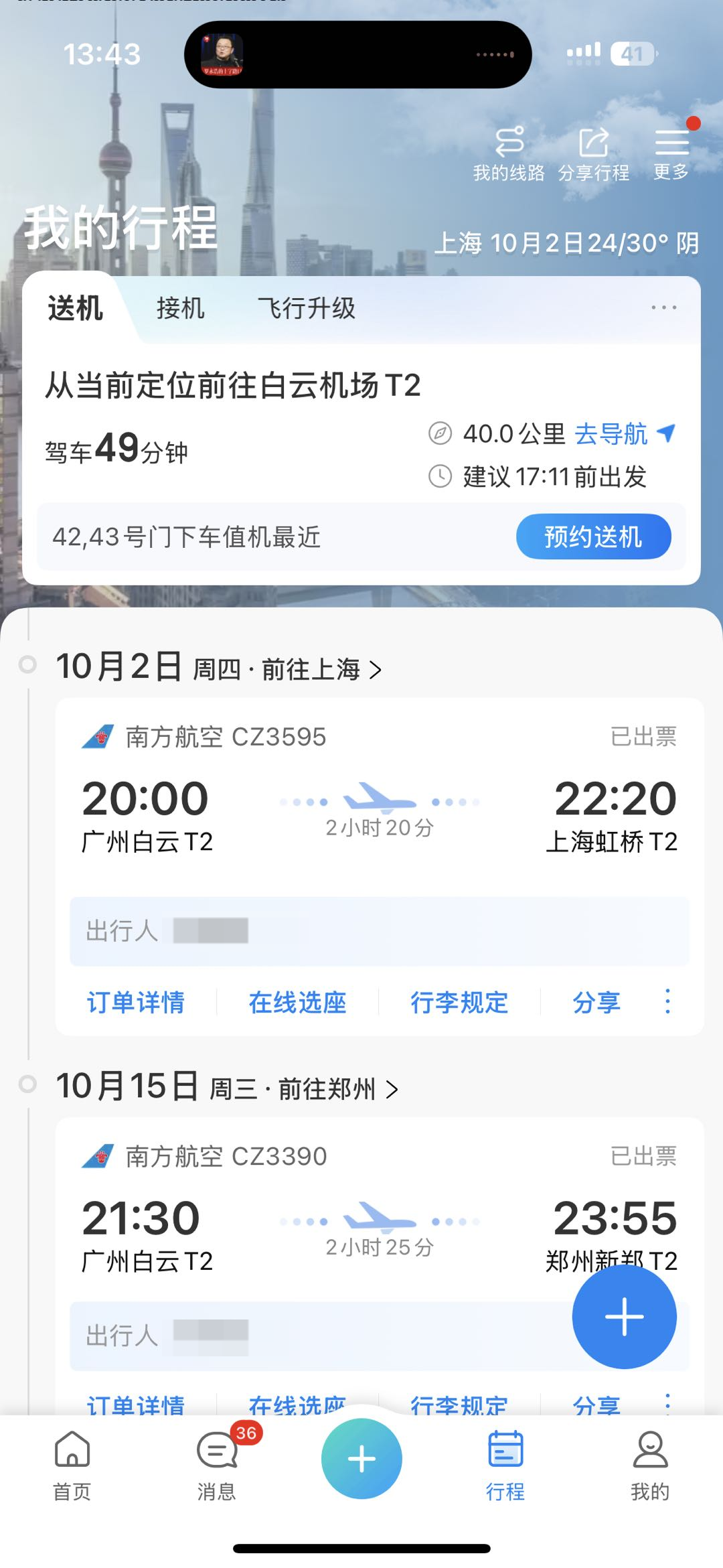
Task: Tap the center plus button in bottom bar
Action: point(361,1459)
